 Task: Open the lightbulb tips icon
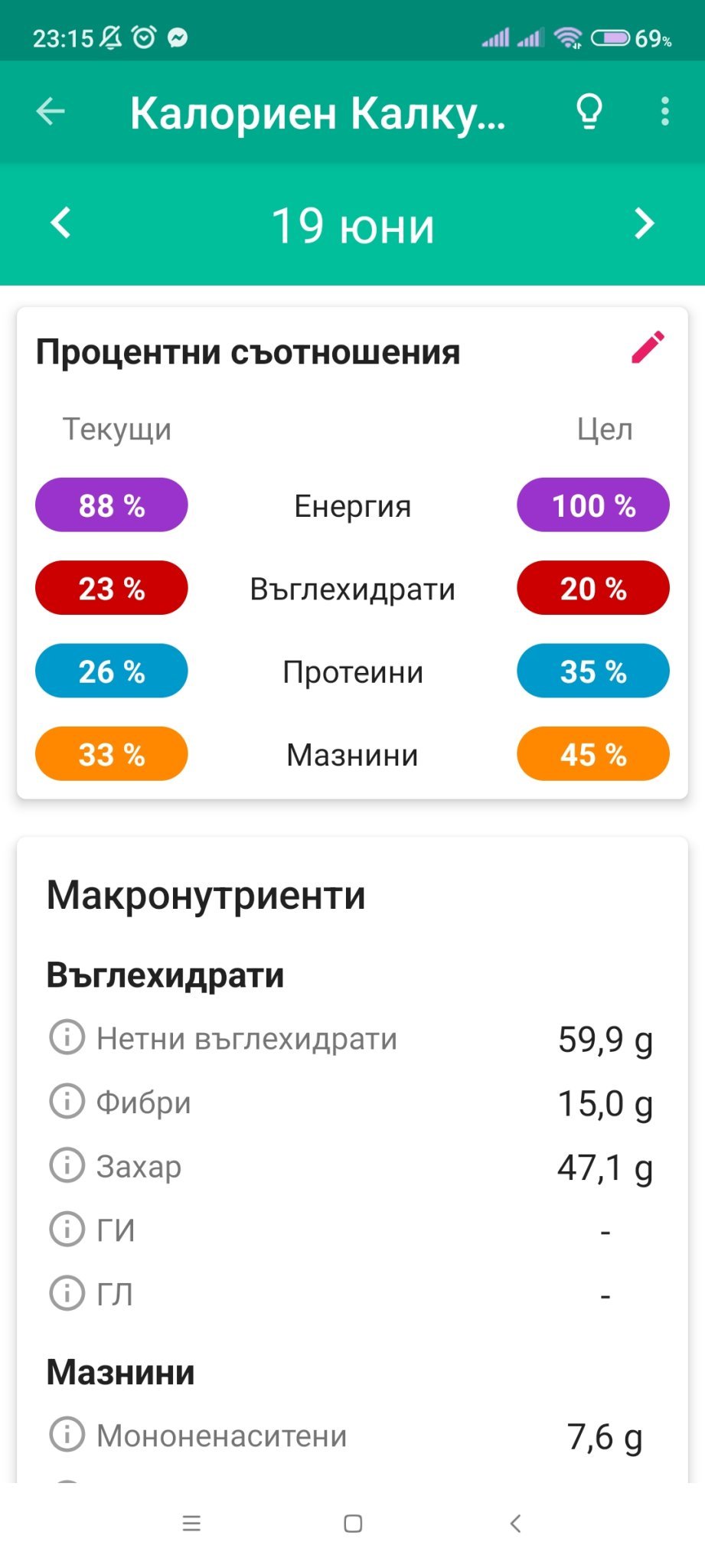tap(589, 112)
